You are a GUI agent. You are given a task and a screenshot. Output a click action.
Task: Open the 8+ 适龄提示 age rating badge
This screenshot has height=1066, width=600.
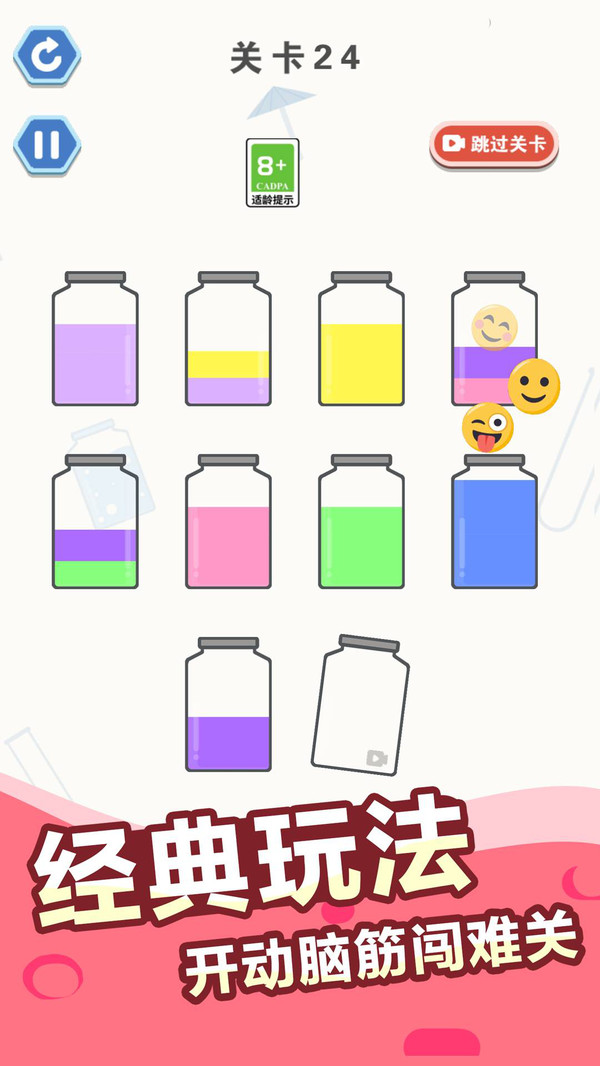pos(272,172)
